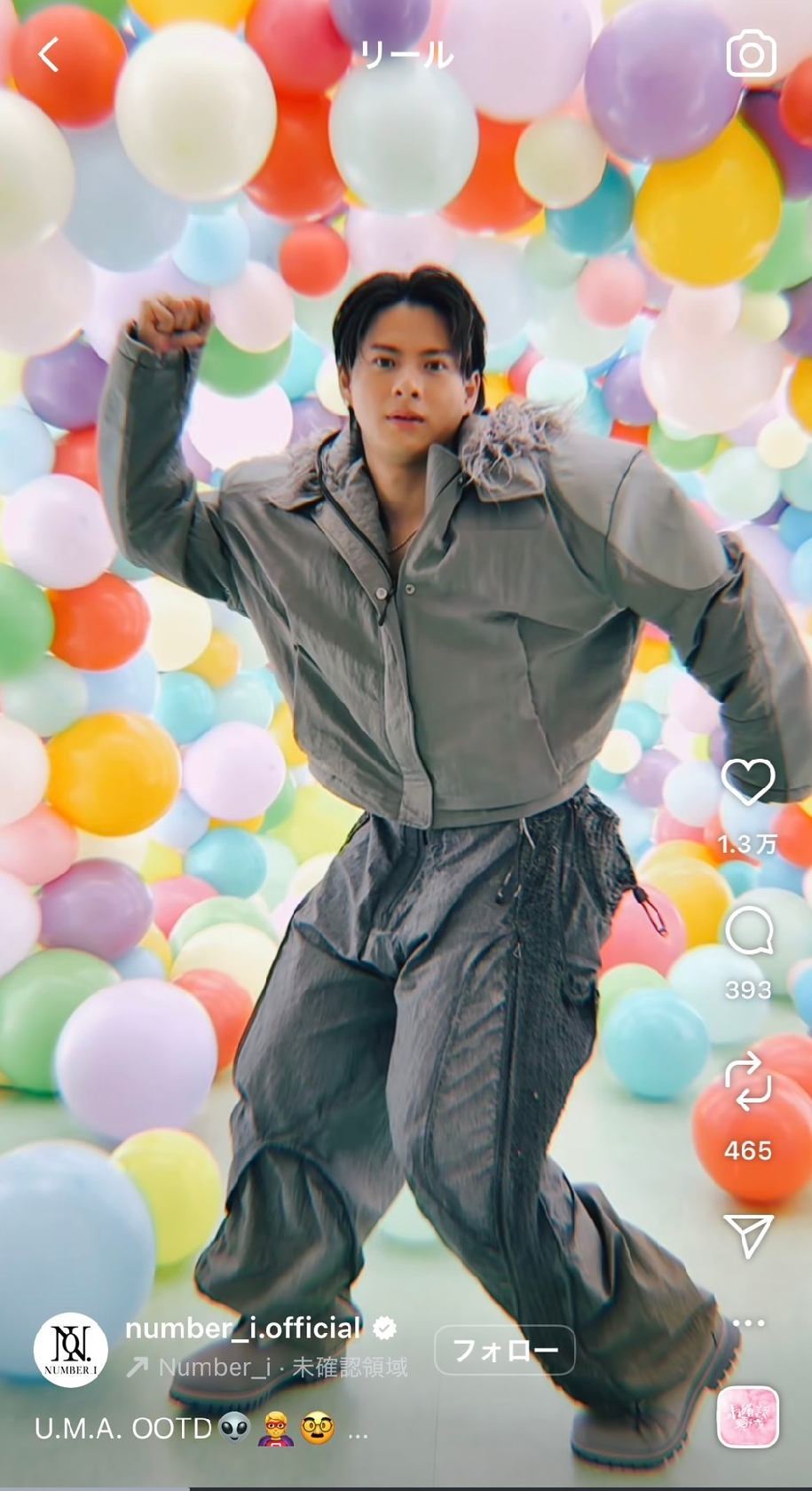Open the number_i.official username link
812x1491 pixels.
pyautogui.click(x=243, y=1329)
